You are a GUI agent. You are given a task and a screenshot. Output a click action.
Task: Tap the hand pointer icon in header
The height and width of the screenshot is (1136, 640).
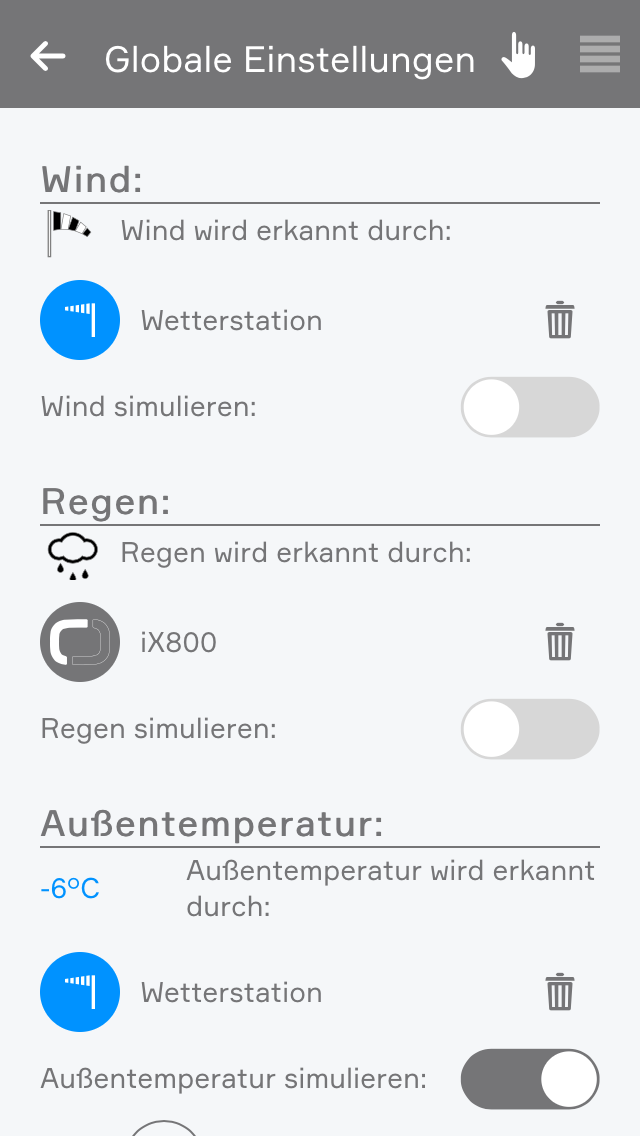[519, 56]
